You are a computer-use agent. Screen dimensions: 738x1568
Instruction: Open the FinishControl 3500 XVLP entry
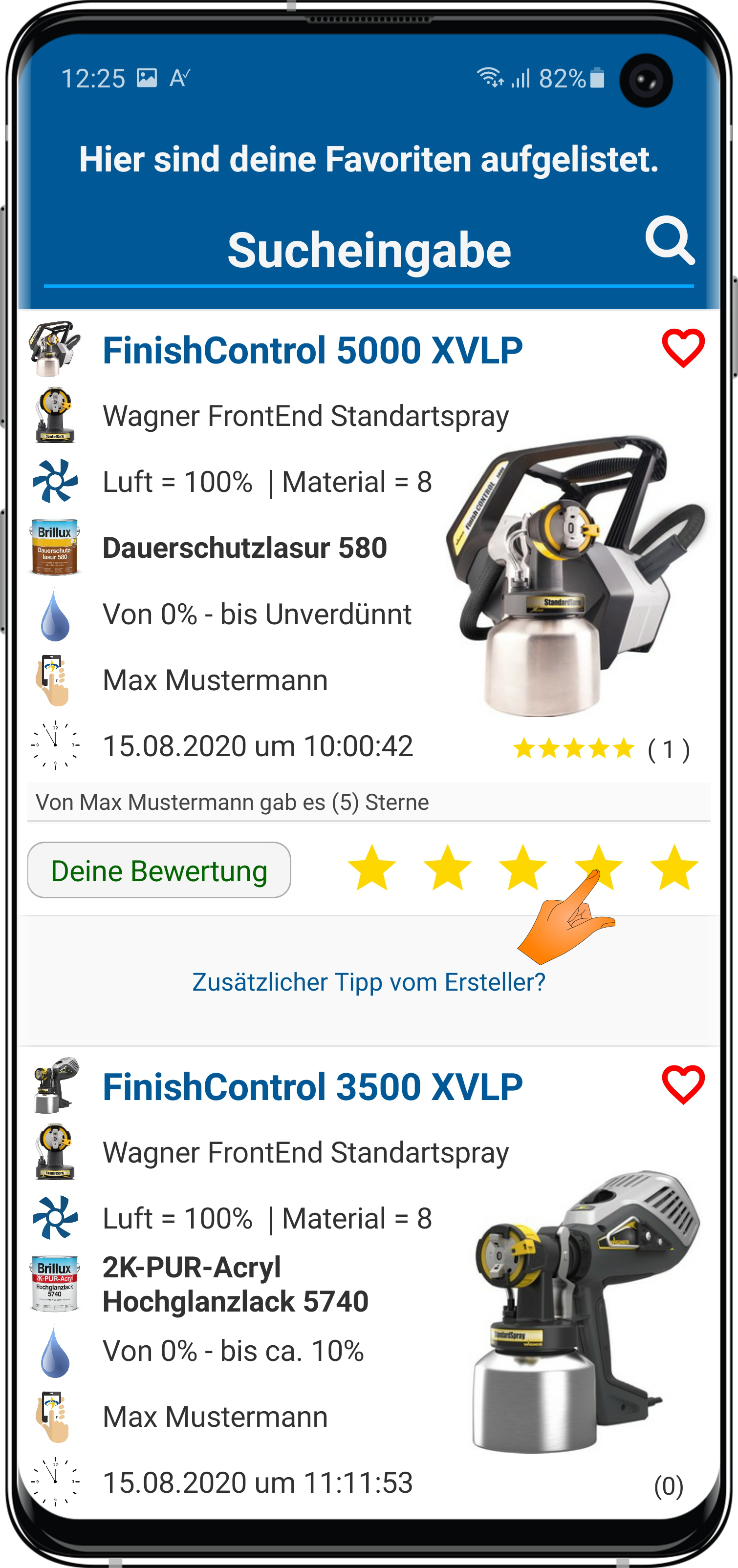[x=312, y=1087]
